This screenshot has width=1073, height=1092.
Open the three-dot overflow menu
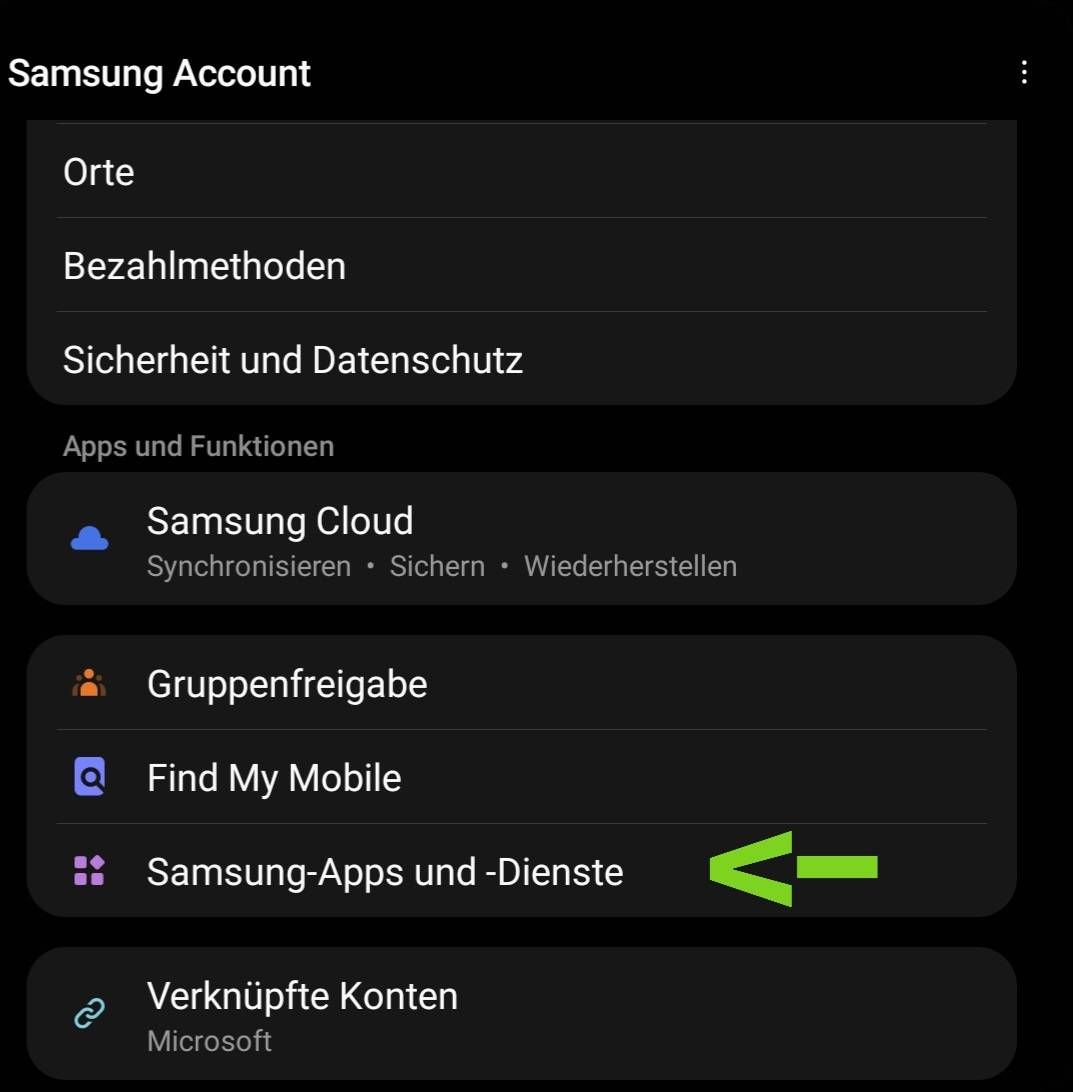click(x=1023, y=72)
